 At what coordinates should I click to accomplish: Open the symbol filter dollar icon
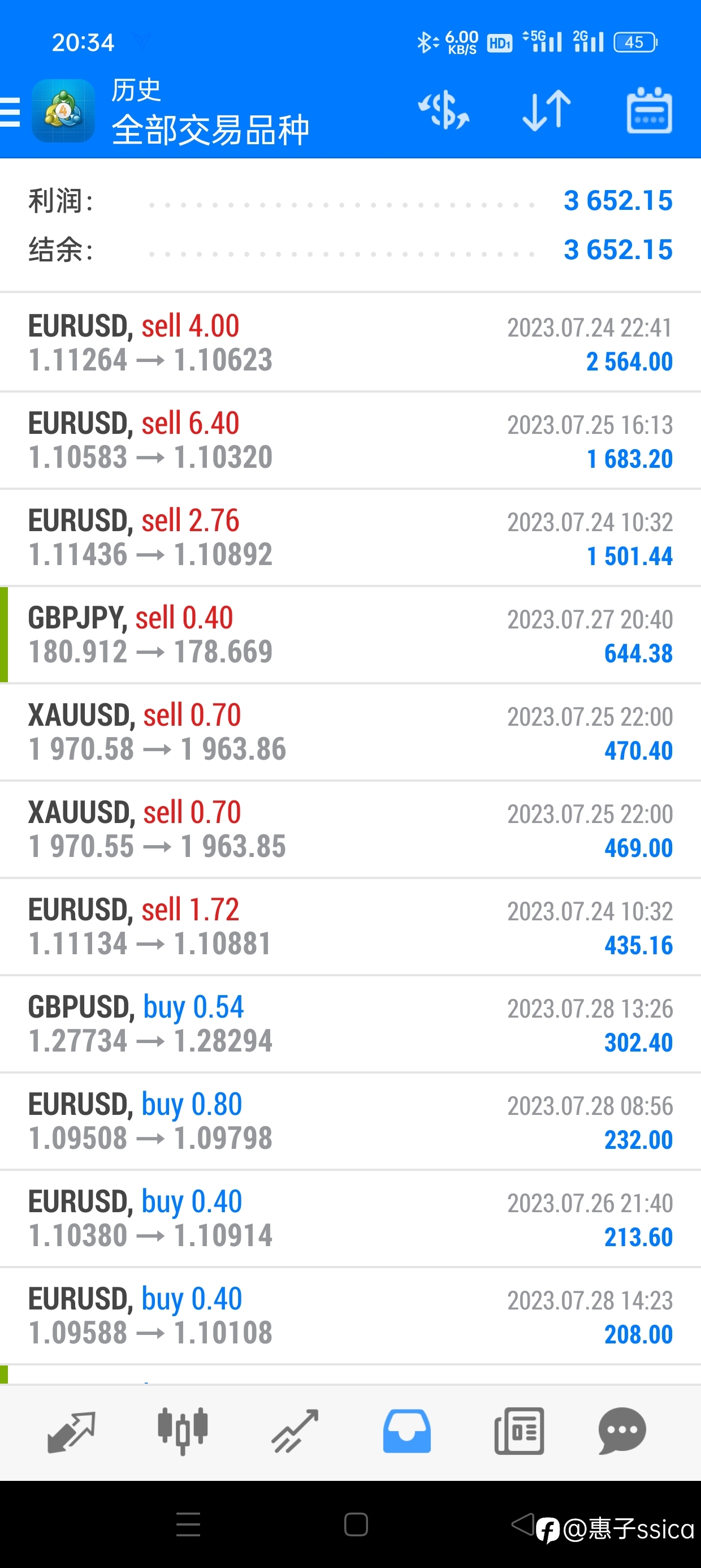click(x=444, y=110)
